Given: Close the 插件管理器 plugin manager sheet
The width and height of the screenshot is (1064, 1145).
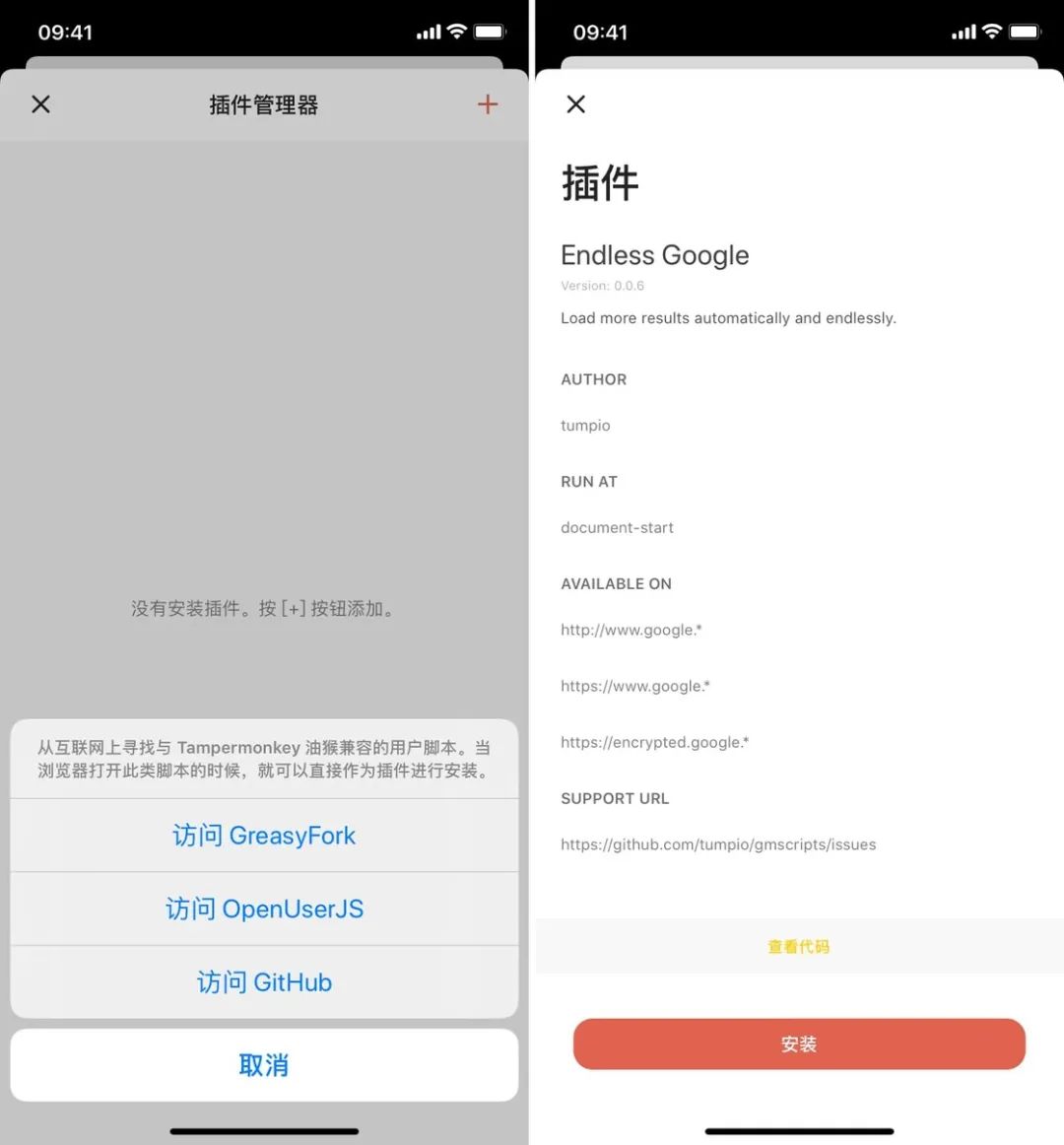Looking at the screenshot, I should coord(41,104).
